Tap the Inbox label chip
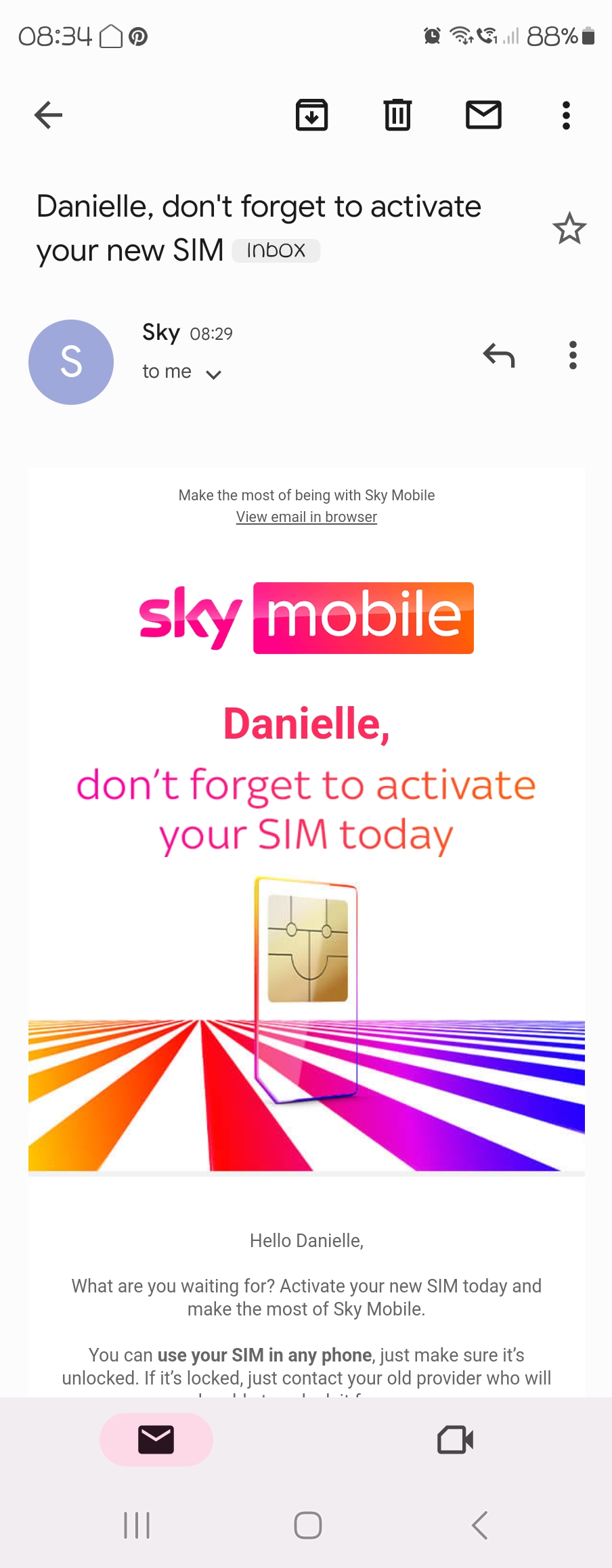612x1568 pixels. (276, 251)
